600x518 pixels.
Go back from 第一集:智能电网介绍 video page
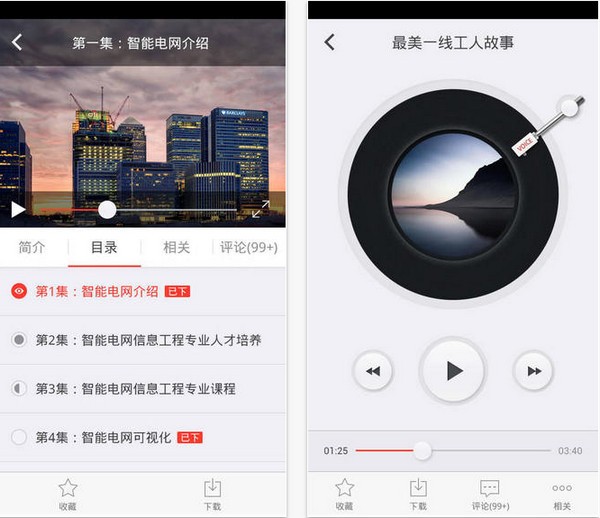pyautogui.click(x=17, y=43)
